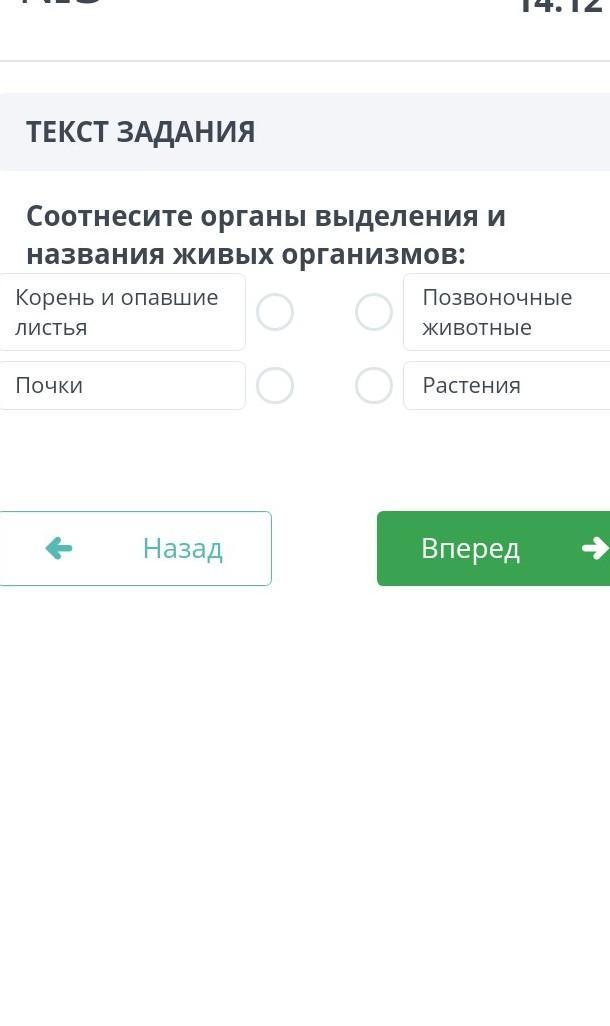The height and width of the screenshot is (1026, 610).
Task: Select the circle beside Растения
Action: (x=374, y=385)
